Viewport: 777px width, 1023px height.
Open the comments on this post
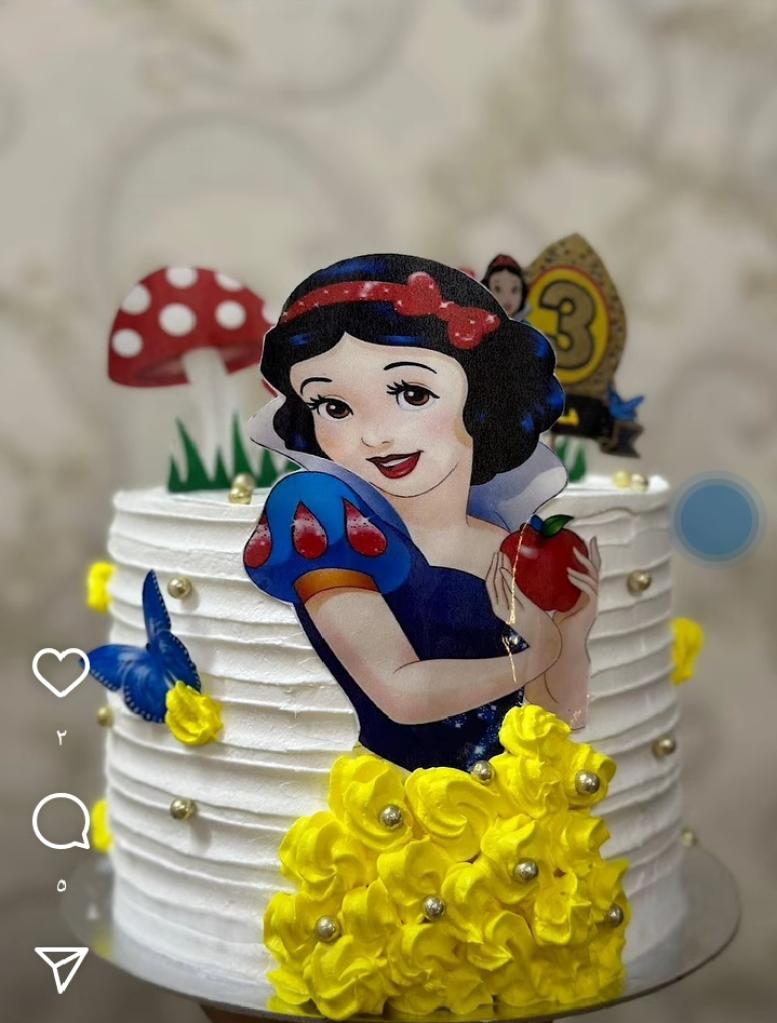pyautogui.click(x=61, y=822)
